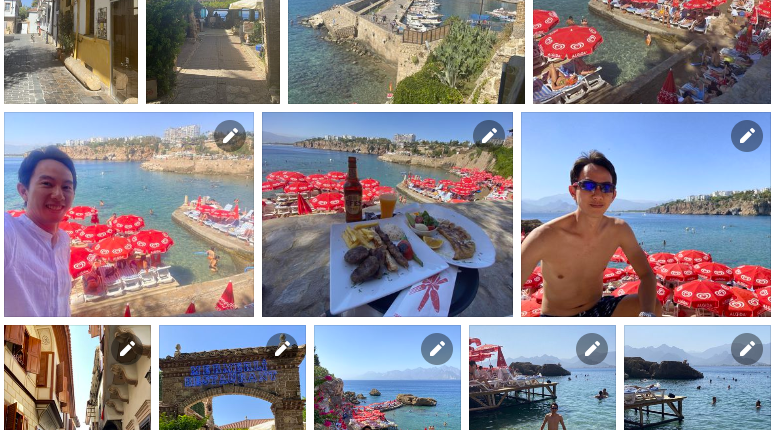
Task: Edit the rocky cove sea view photo
Action: [437, 349]
